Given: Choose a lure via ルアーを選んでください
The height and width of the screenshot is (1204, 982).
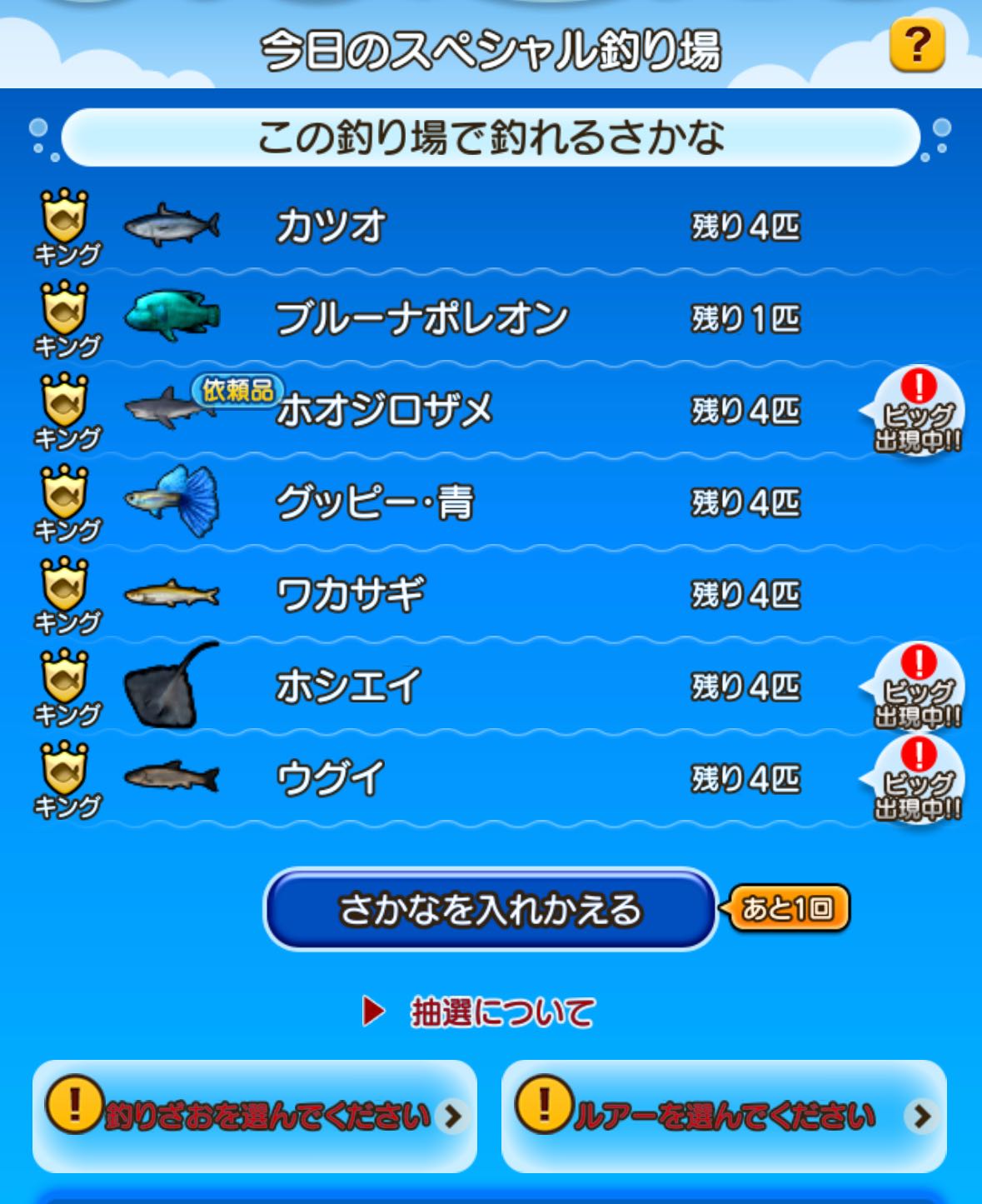Looking at the screenshot, I should coord(724,1116).
